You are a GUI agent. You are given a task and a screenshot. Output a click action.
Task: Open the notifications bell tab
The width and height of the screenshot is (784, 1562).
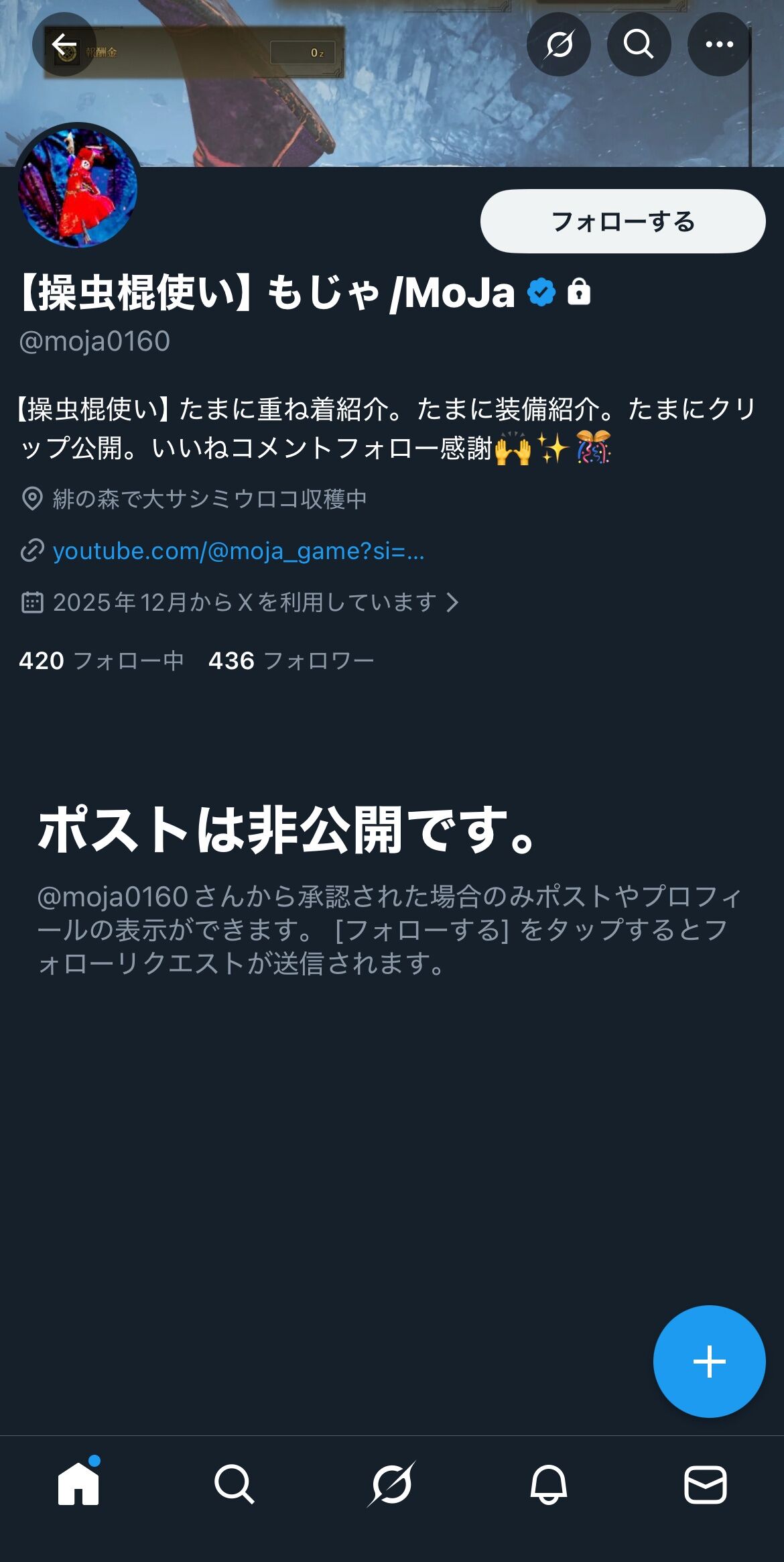tap(549, 1484)
